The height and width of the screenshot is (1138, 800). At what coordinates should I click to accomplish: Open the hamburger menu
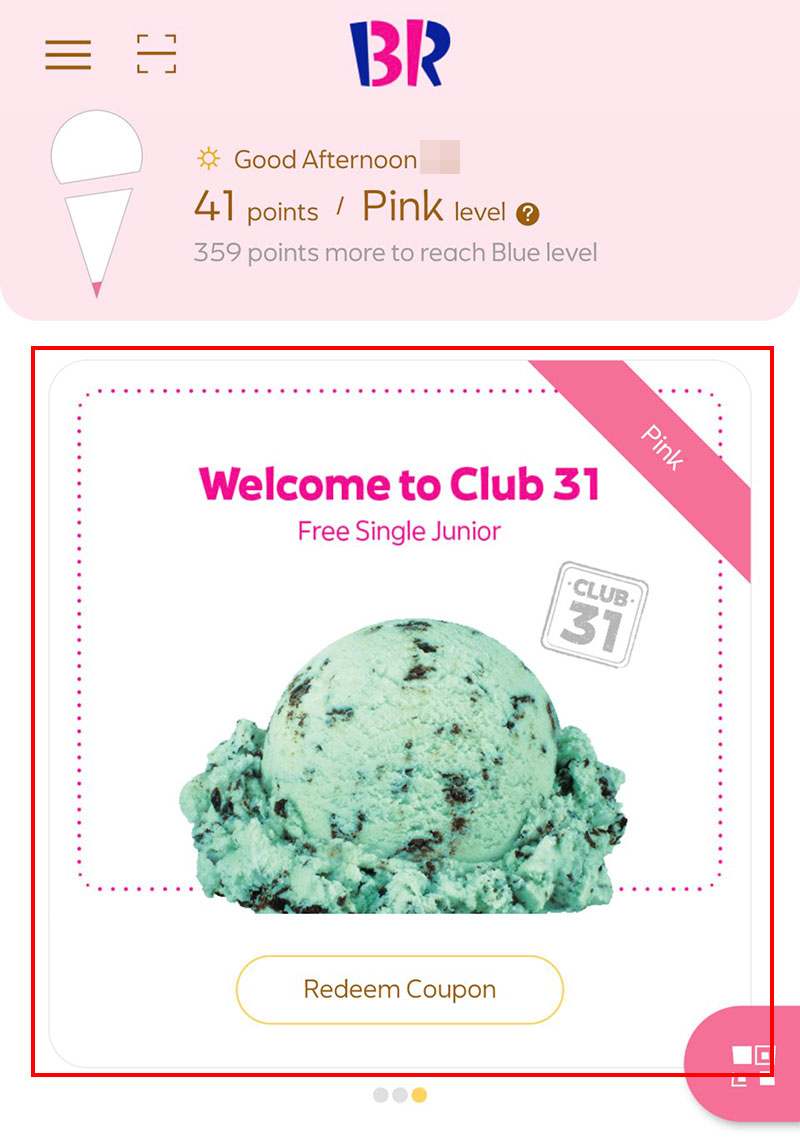(x=68, y=54)
